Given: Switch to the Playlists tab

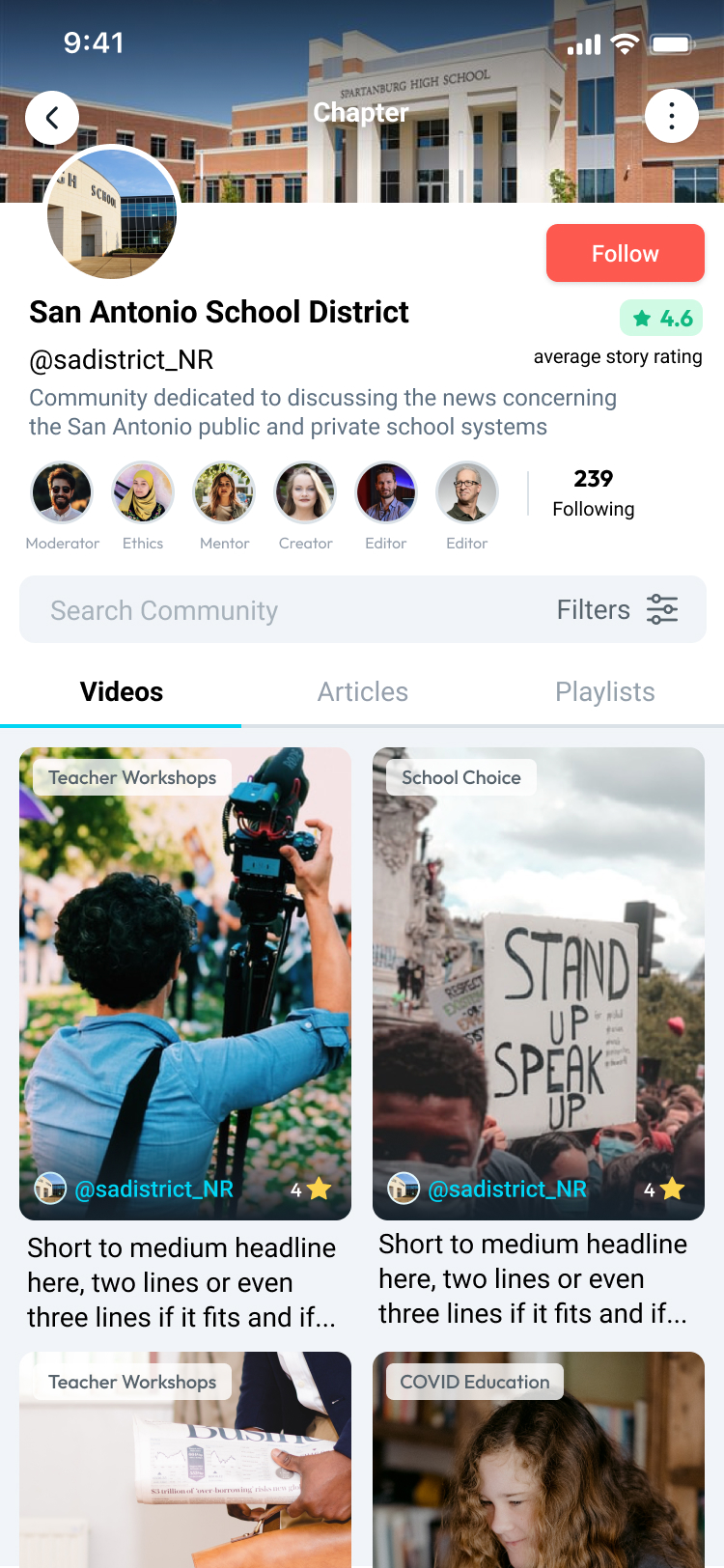Looking at the screenshot, I should 605,692.
